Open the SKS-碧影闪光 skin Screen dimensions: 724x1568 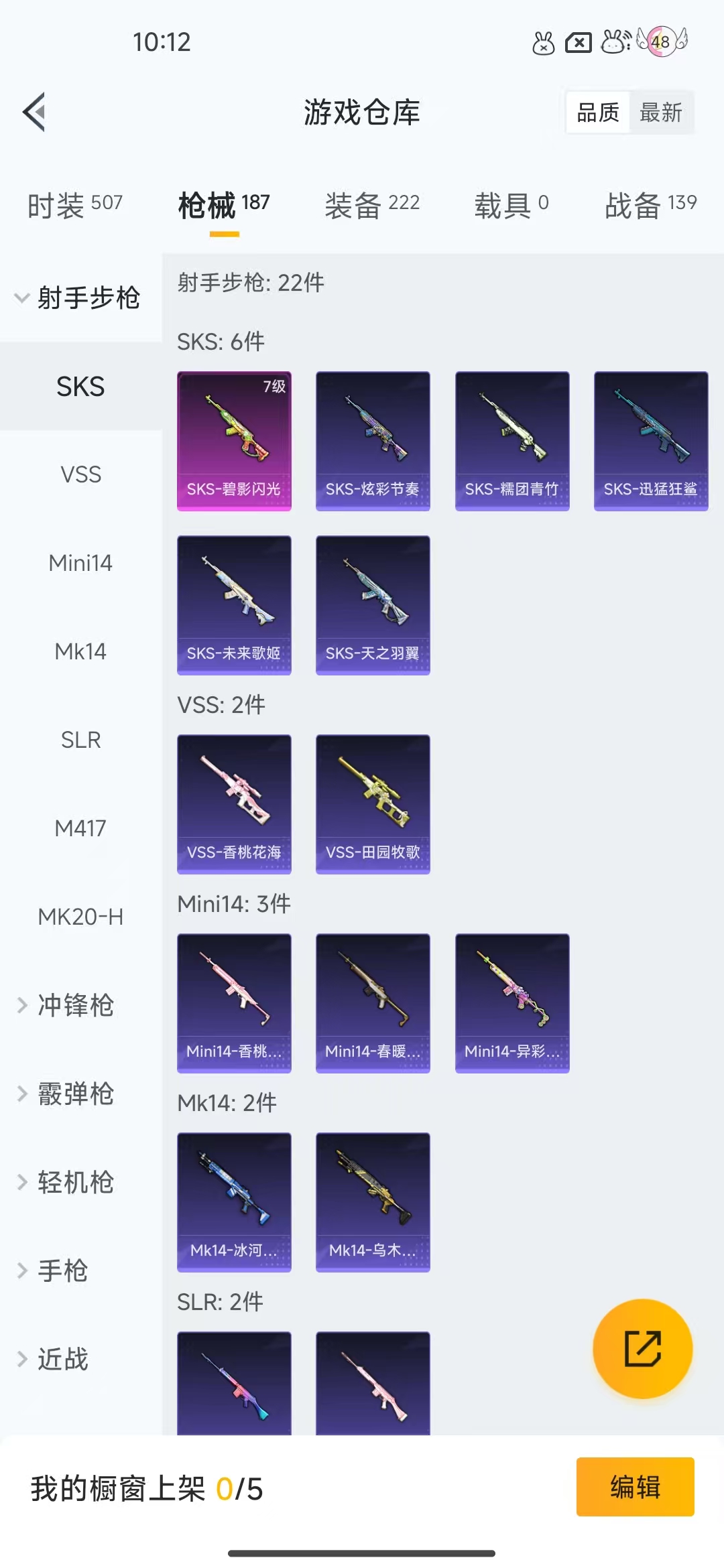(x=234, y=441)
